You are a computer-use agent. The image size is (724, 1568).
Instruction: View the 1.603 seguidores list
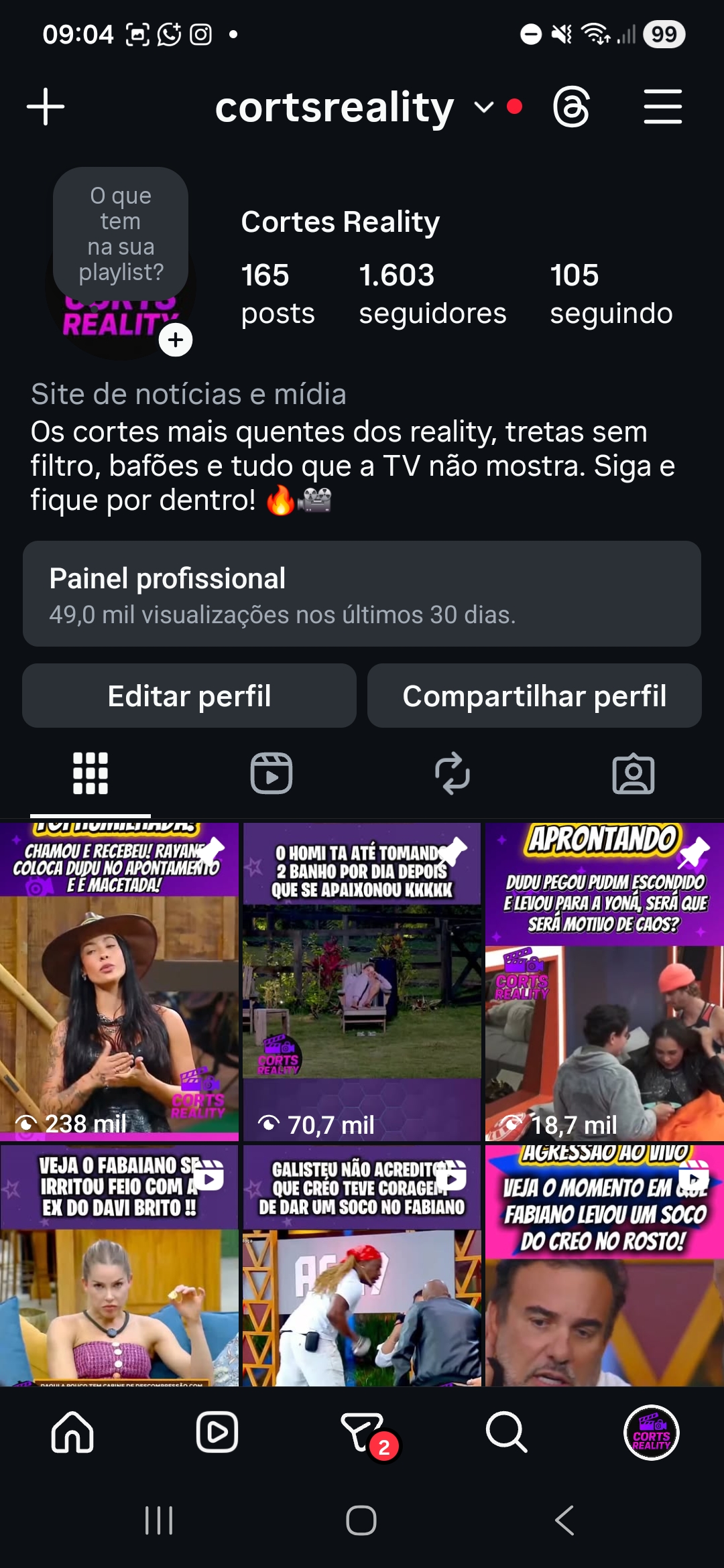432,293
